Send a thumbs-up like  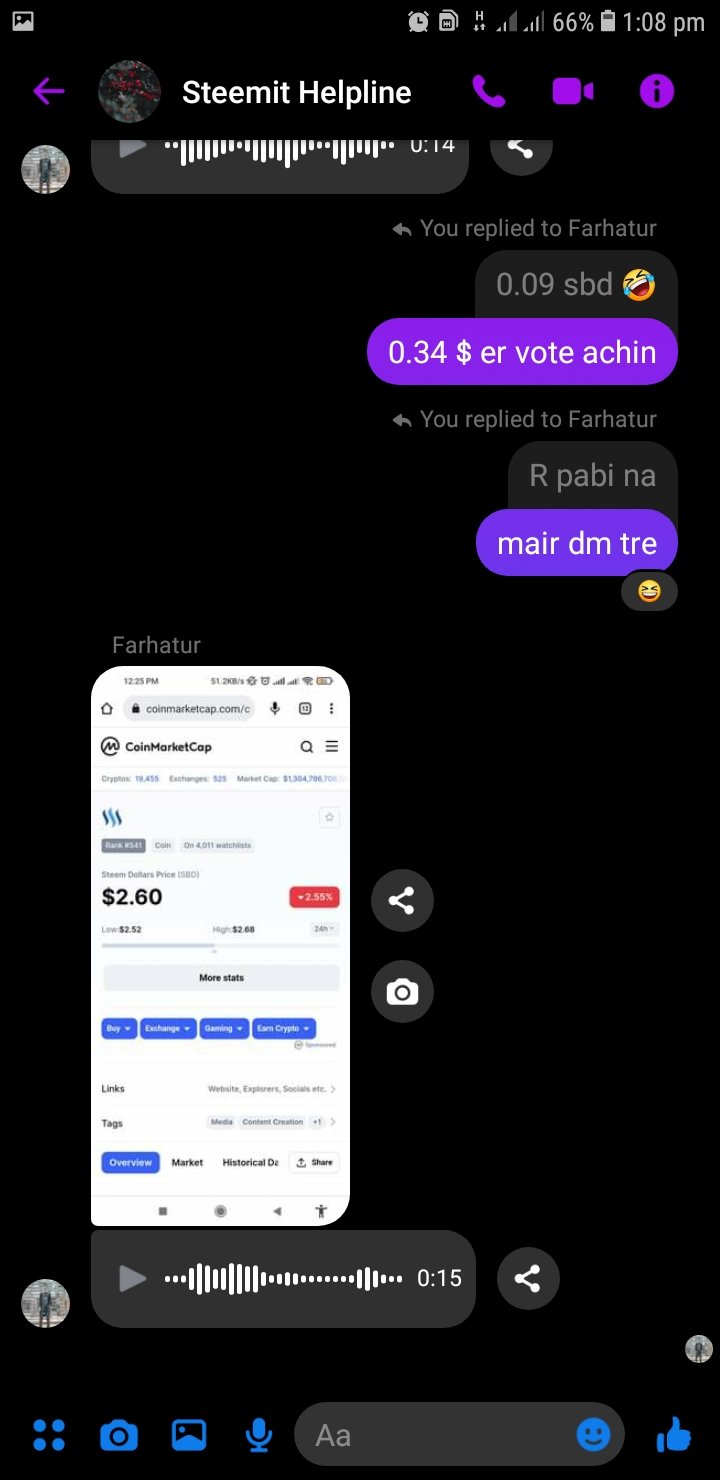(674, 1434)
